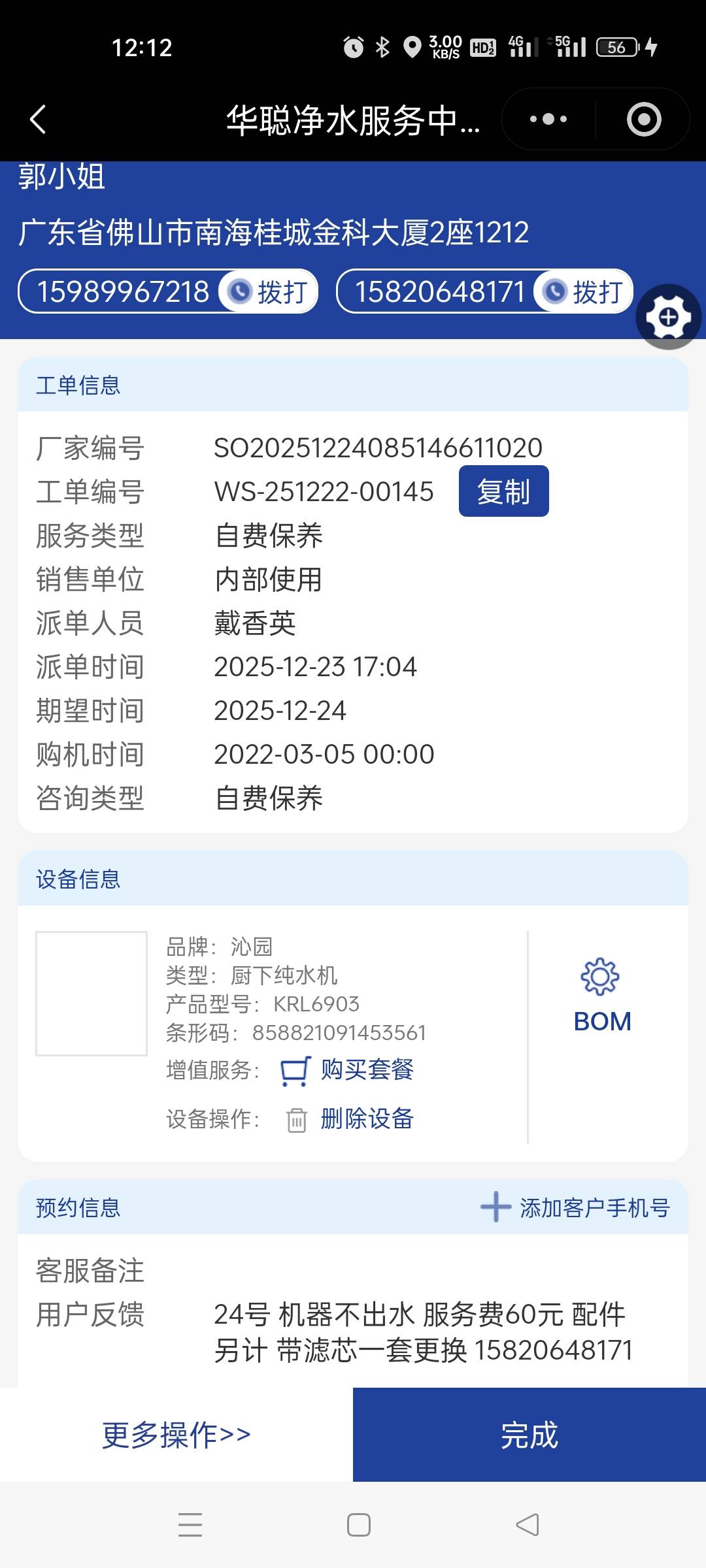Copy the work order number with 复制
The height and width of the screenshot is (1568, 706).
[503, 491]
